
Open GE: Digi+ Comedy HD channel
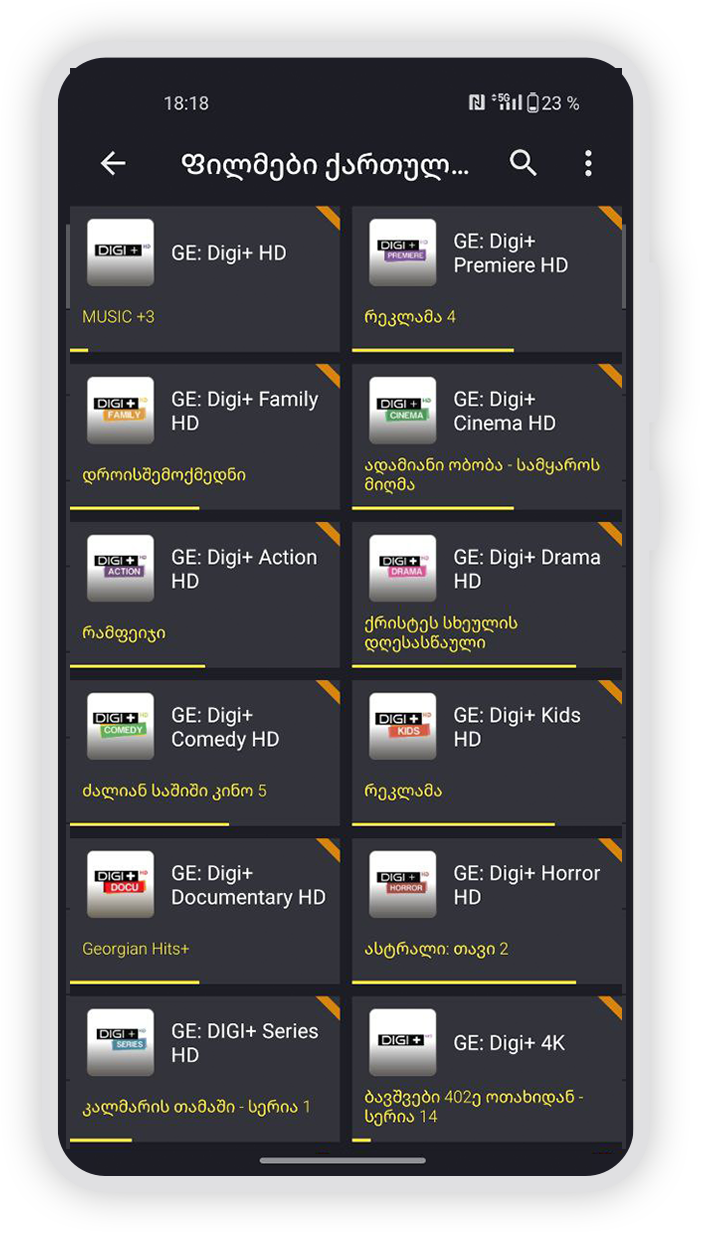pos(204,752)
